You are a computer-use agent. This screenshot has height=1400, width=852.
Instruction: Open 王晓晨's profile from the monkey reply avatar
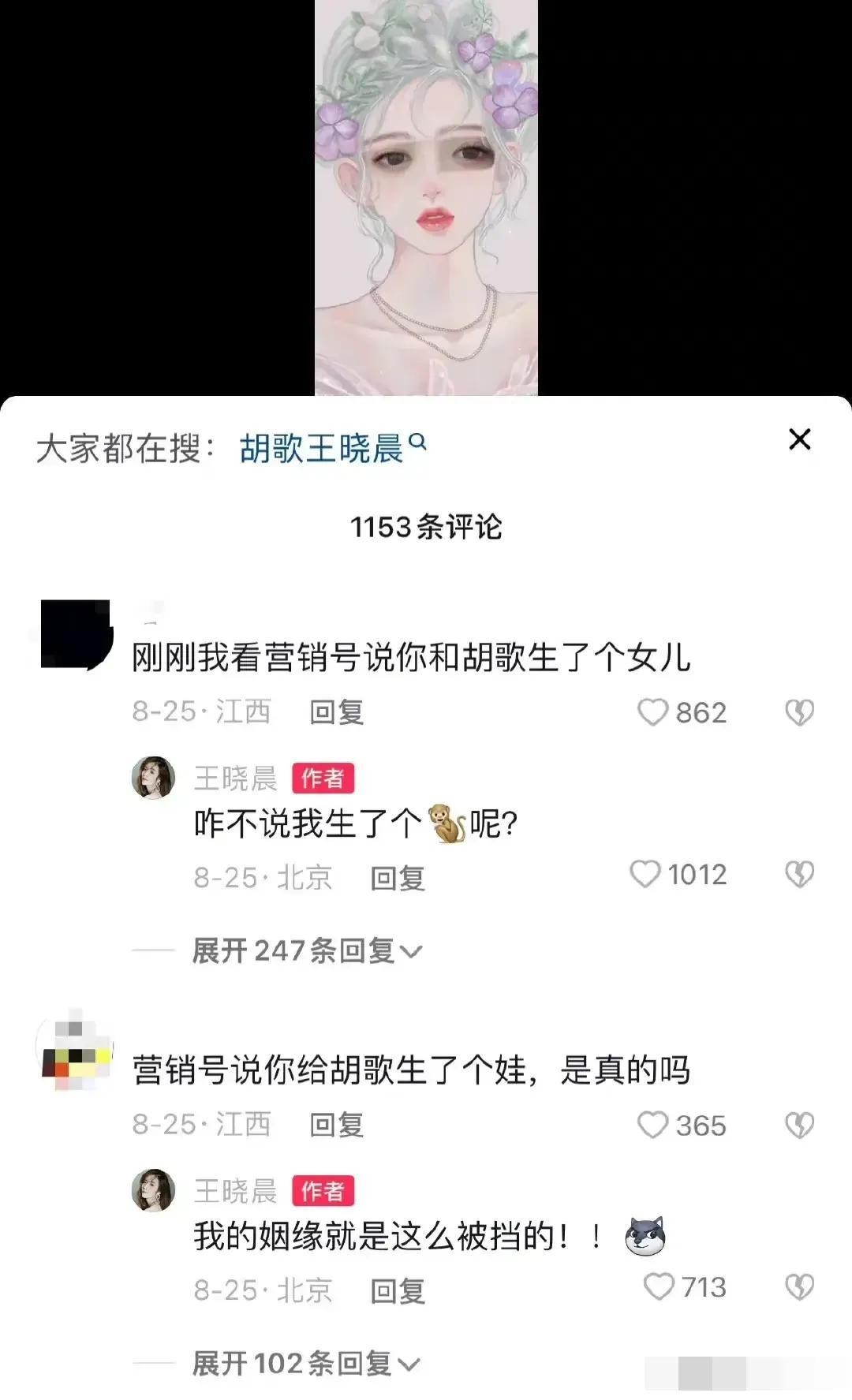[153, 778]
